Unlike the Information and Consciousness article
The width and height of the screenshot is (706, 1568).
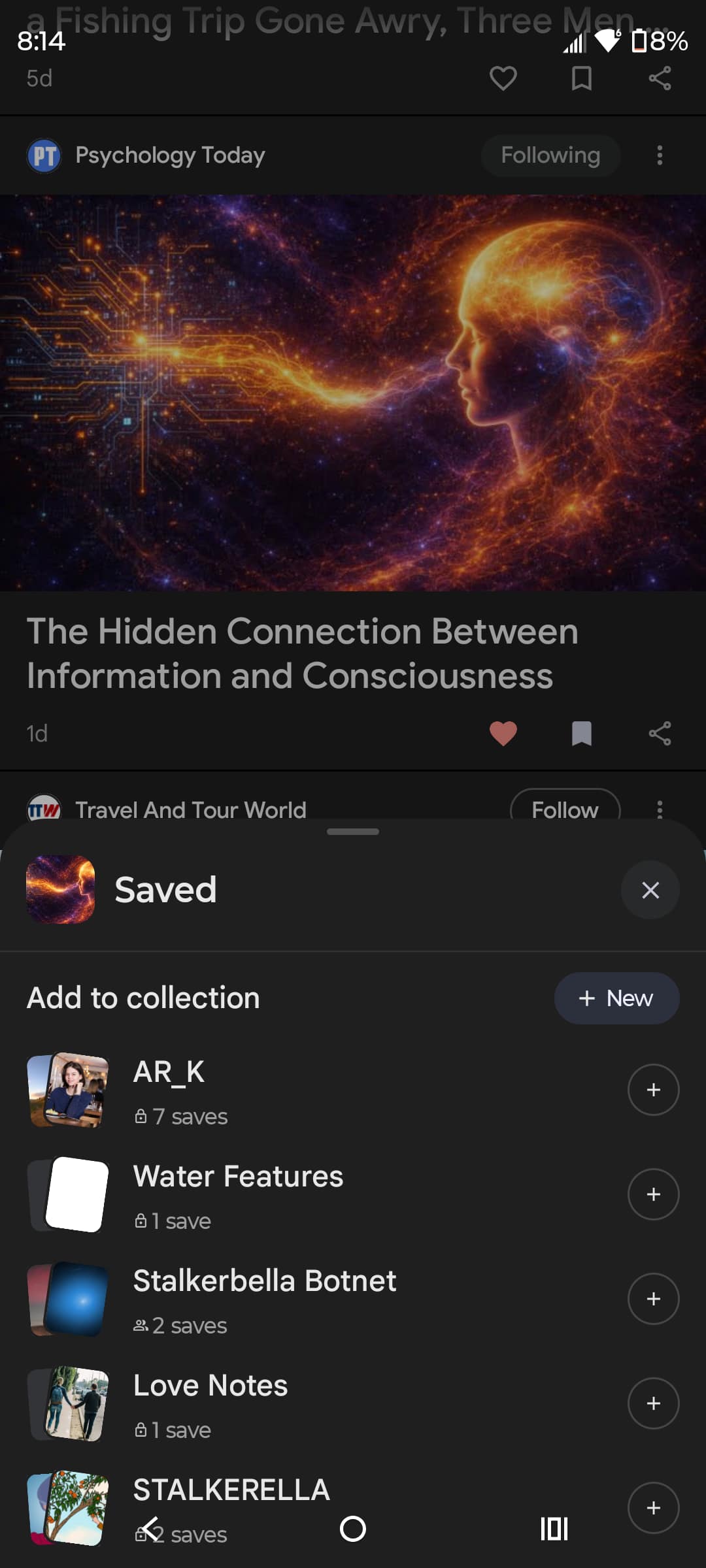(x=503, y=733)
